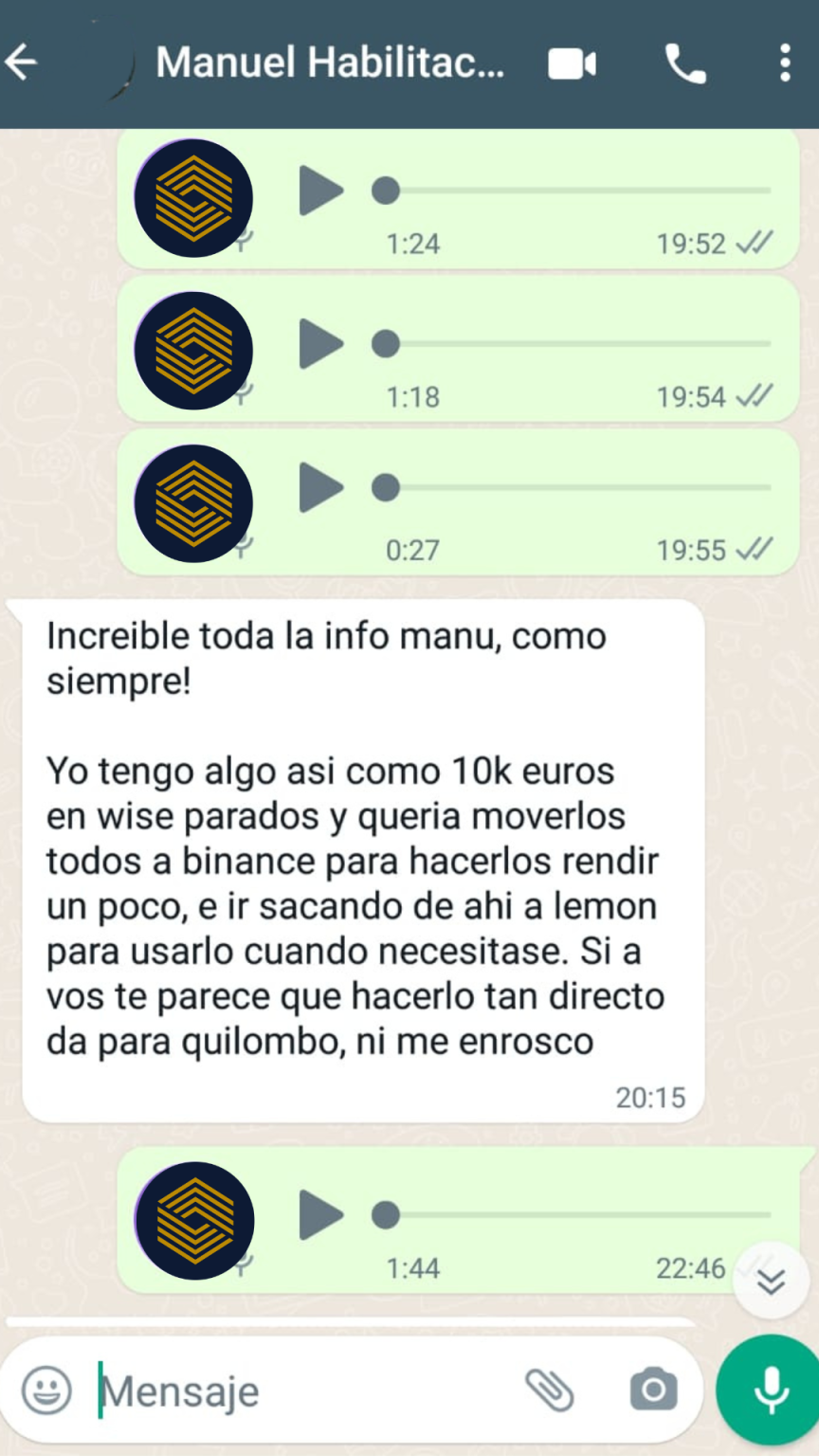Viewport: 819px width, 1456px height.
Task: Attach a file with the paperclip
Action: coord(550,1391)
